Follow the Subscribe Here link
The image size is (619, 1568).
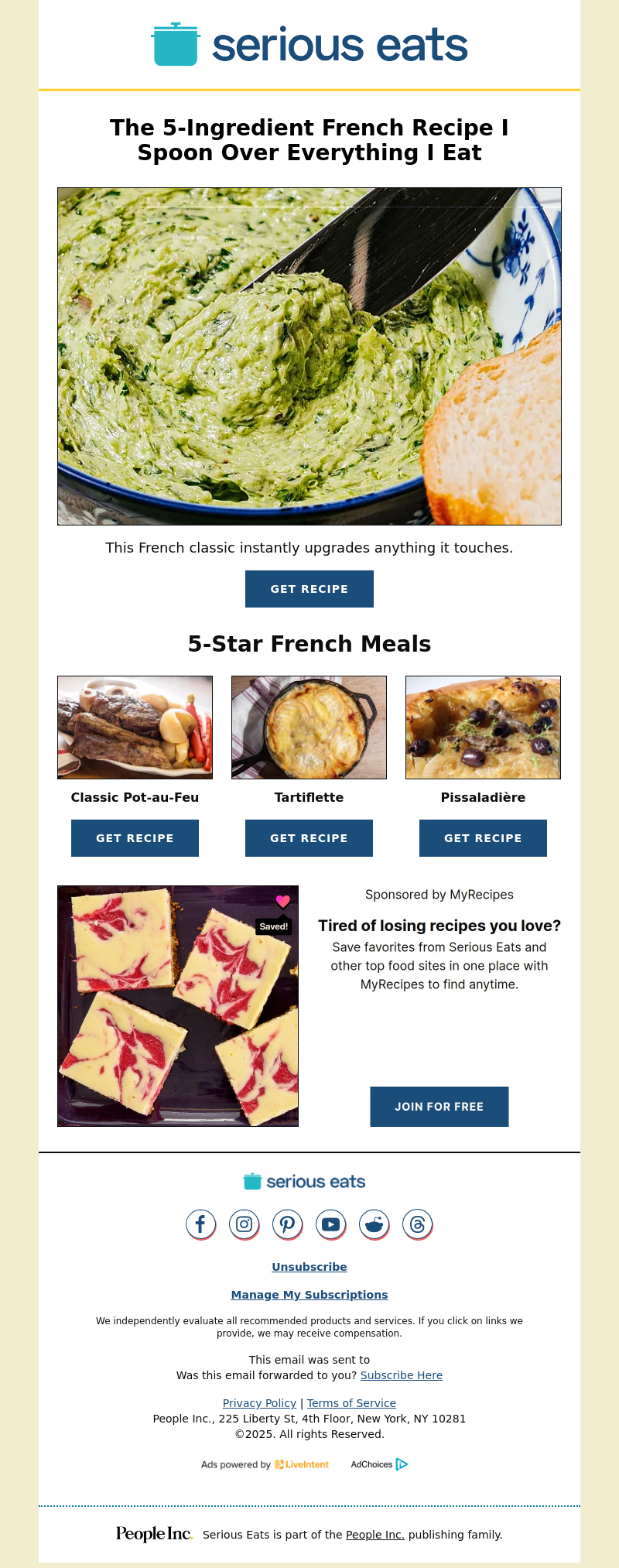402,1375
